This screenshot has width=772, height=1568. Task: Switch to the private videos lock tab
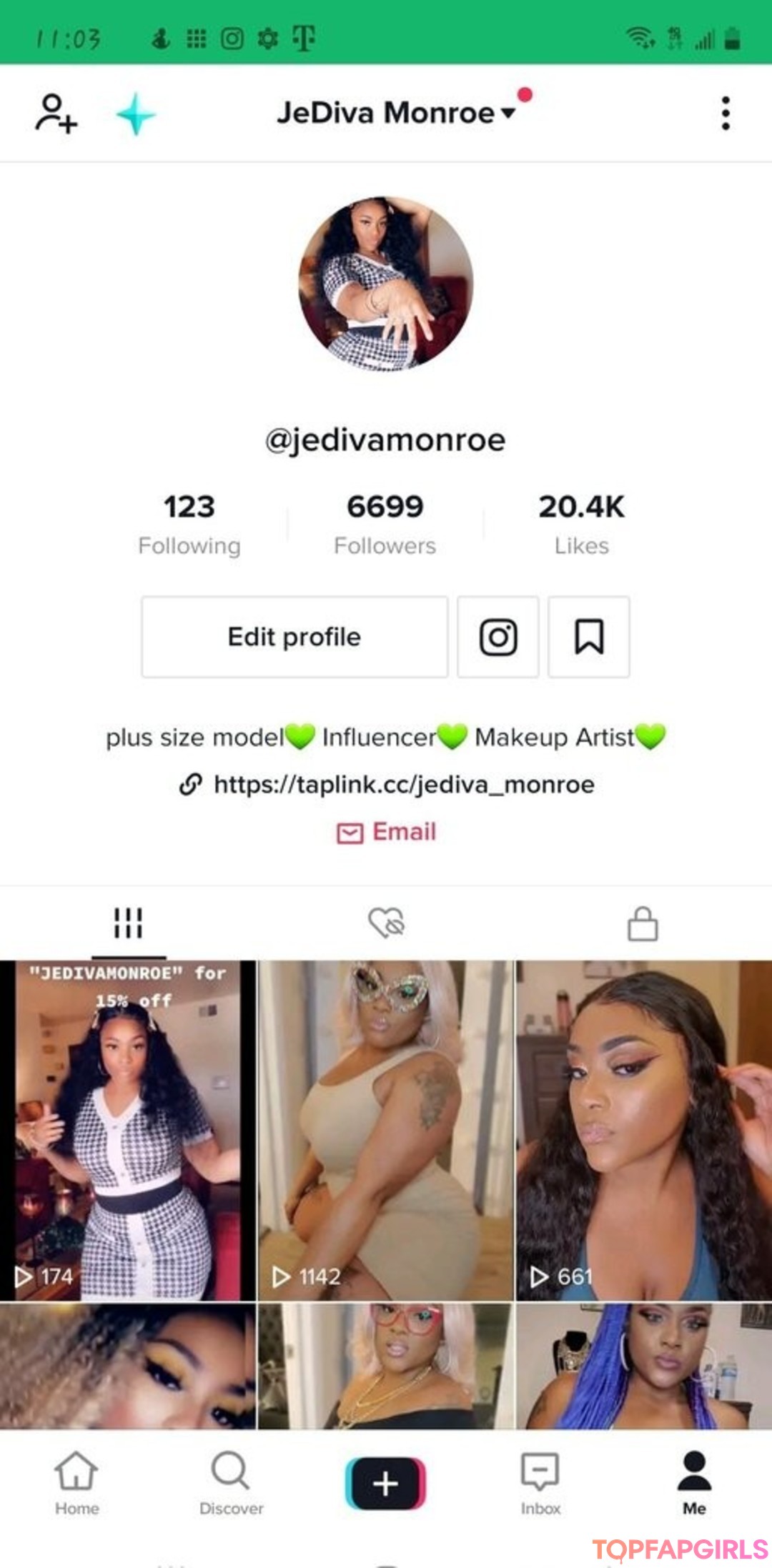tap(643, 923)
